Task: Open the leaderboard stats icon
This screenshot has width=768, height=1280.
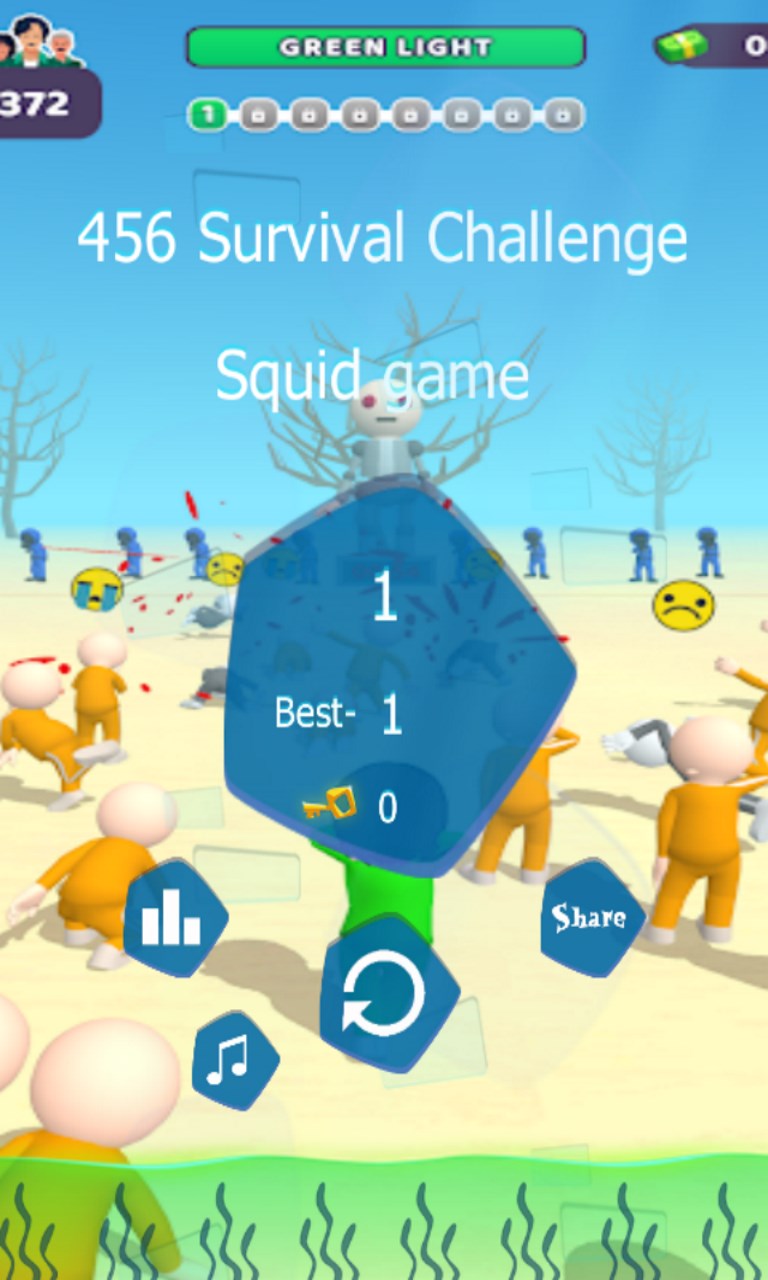Action: 173,919
